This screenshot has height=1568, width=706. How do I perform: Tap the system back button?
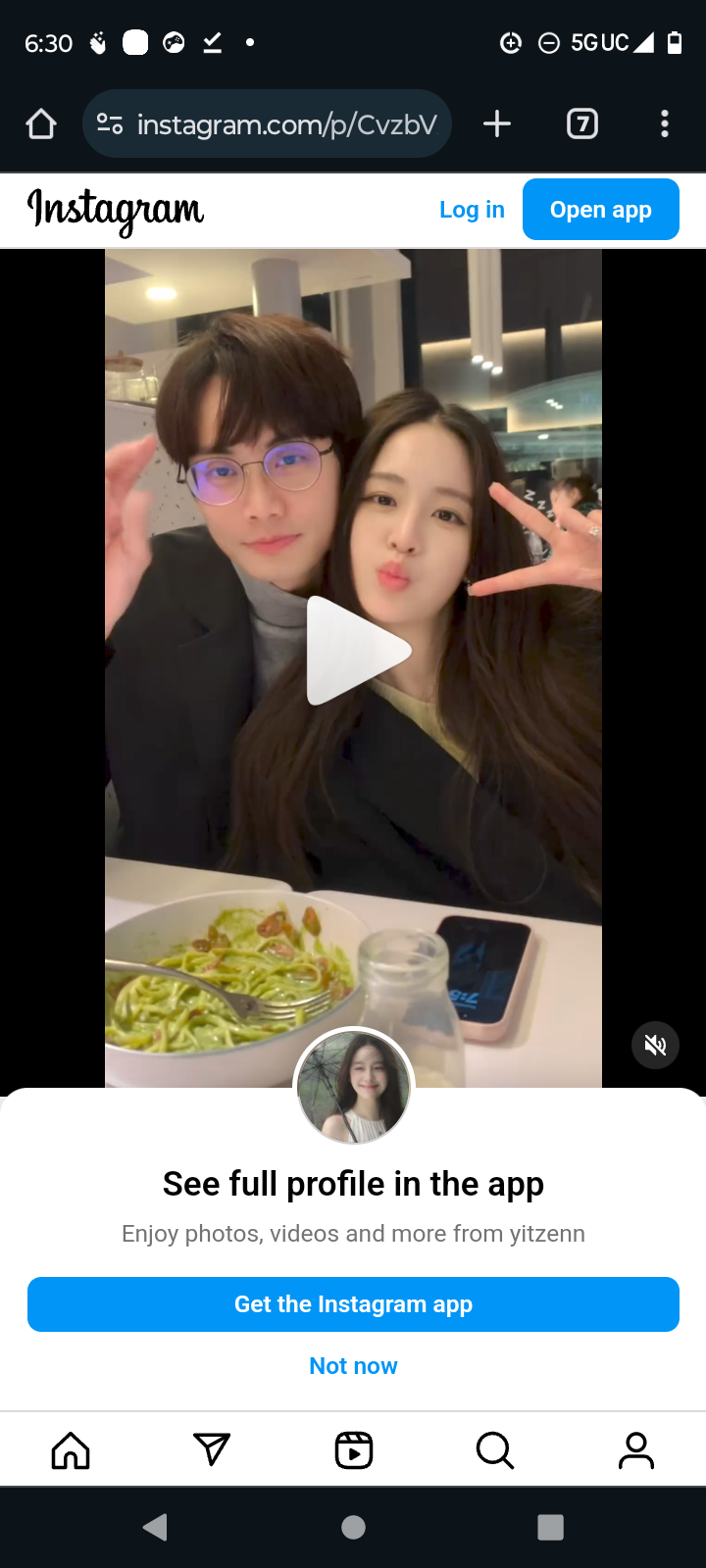pyautogui.click(x=155, y=1527)
